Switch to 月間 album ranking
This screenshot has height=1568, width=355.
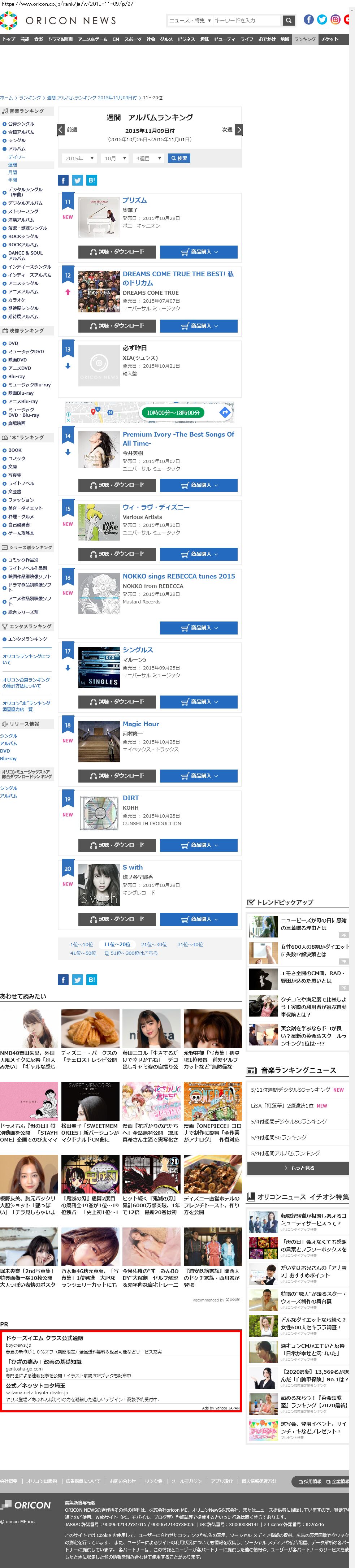pyautogui.click(x=12, y=172)
